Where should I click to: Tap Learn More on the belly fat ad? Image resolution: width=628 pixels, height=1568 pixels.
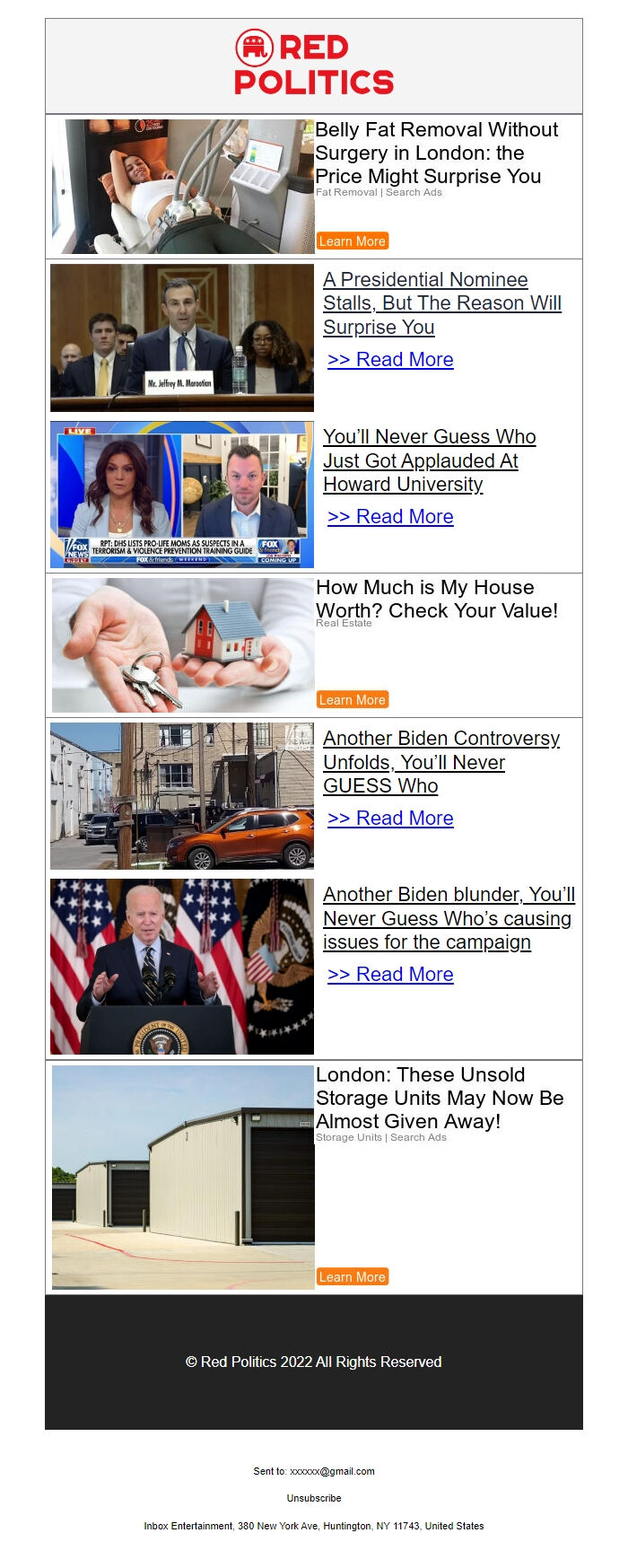[x=353, y=241]
